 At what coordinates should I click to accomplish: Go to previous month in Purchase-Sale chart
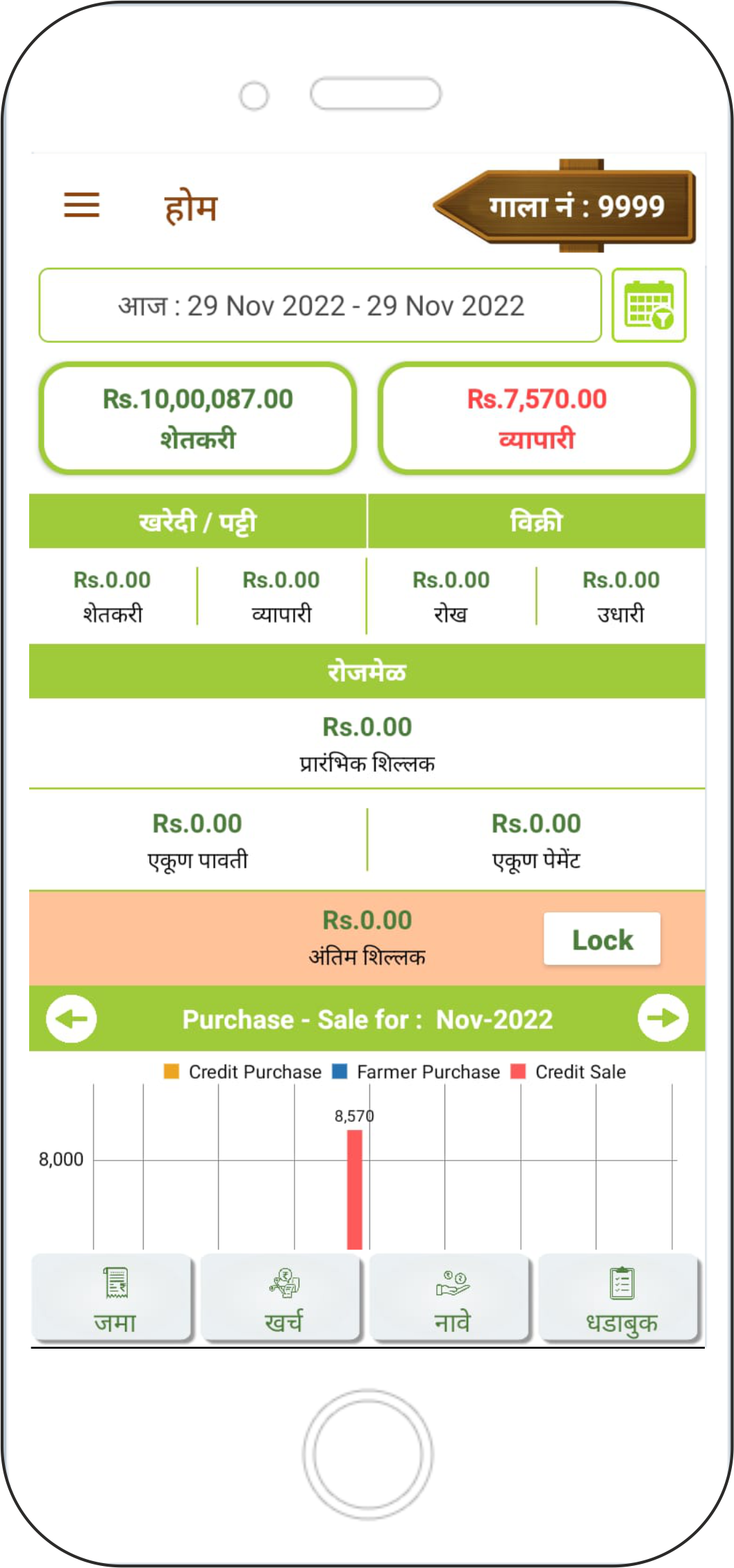pos(72,1018)
